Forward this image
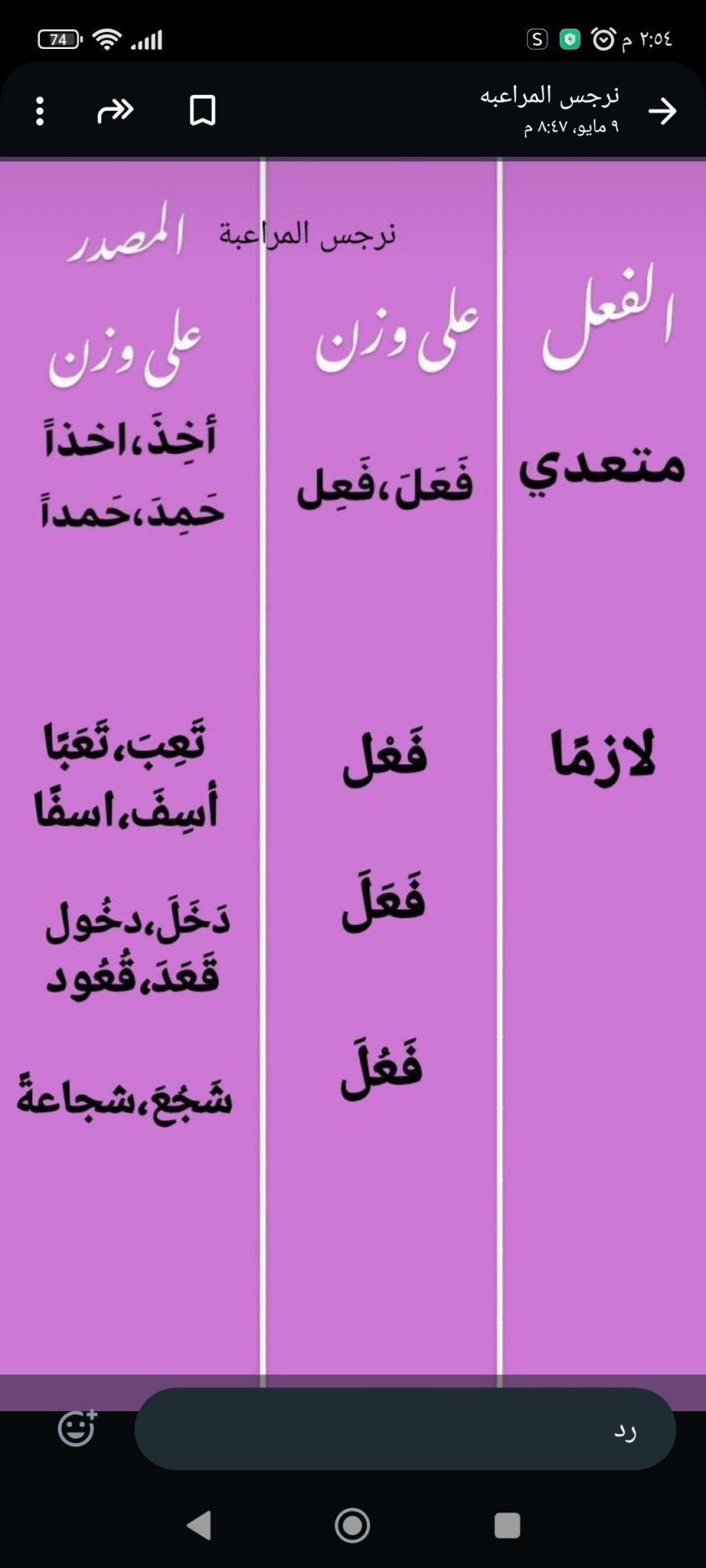The height and width of the screenshot is (1568, 706). (x=115, y=110)
